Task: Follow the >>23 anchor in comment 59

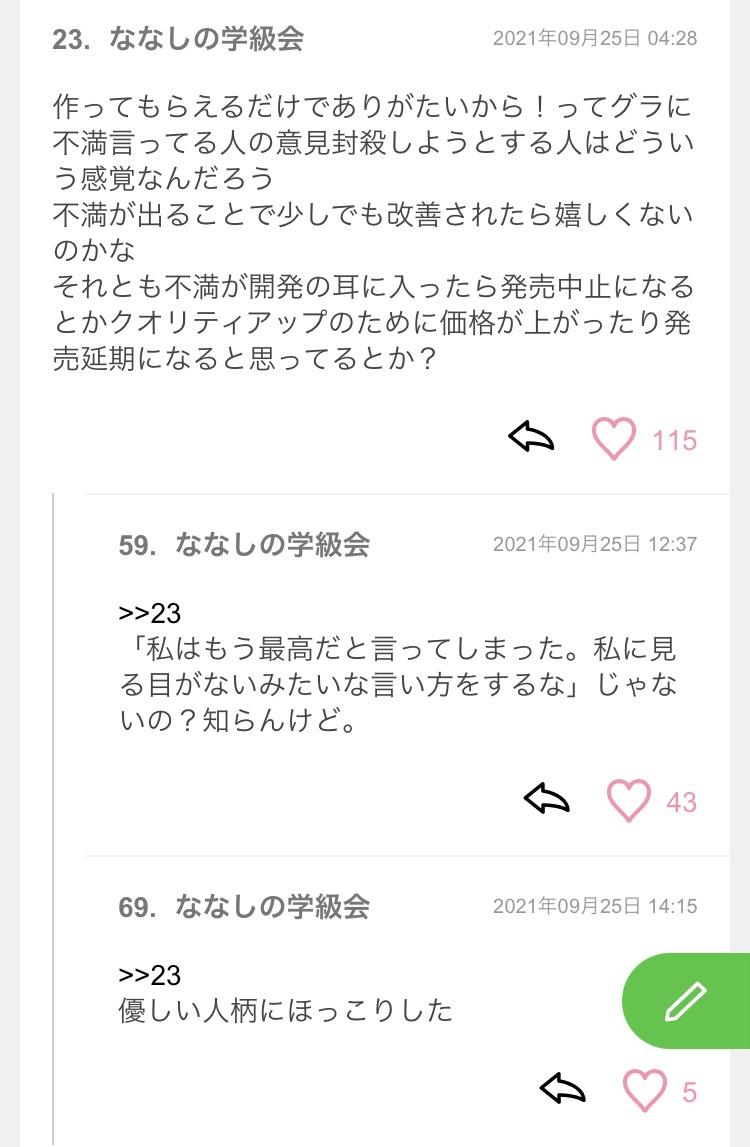Action: [150, 613]
